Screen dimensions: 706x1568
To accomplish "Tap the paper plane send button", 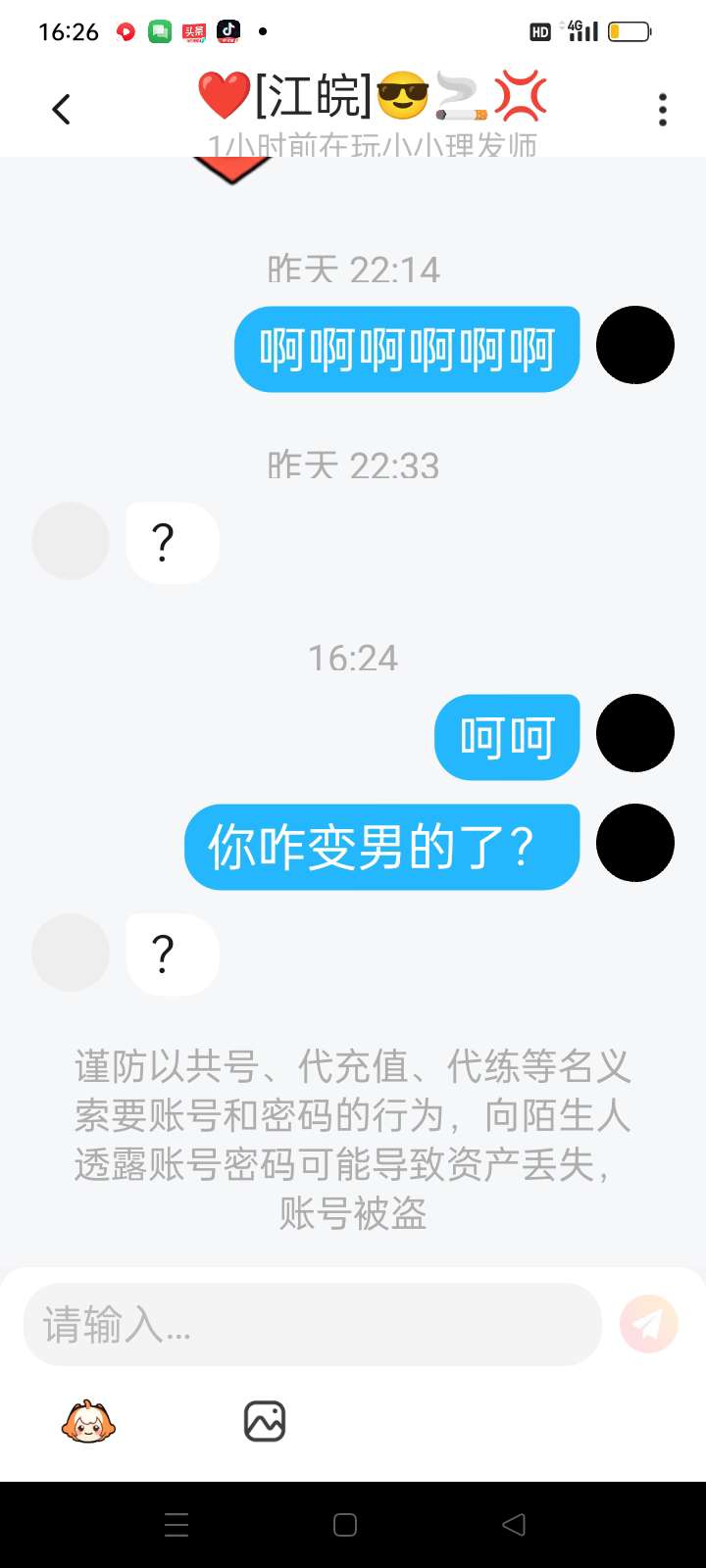I will pos(649,1324).
